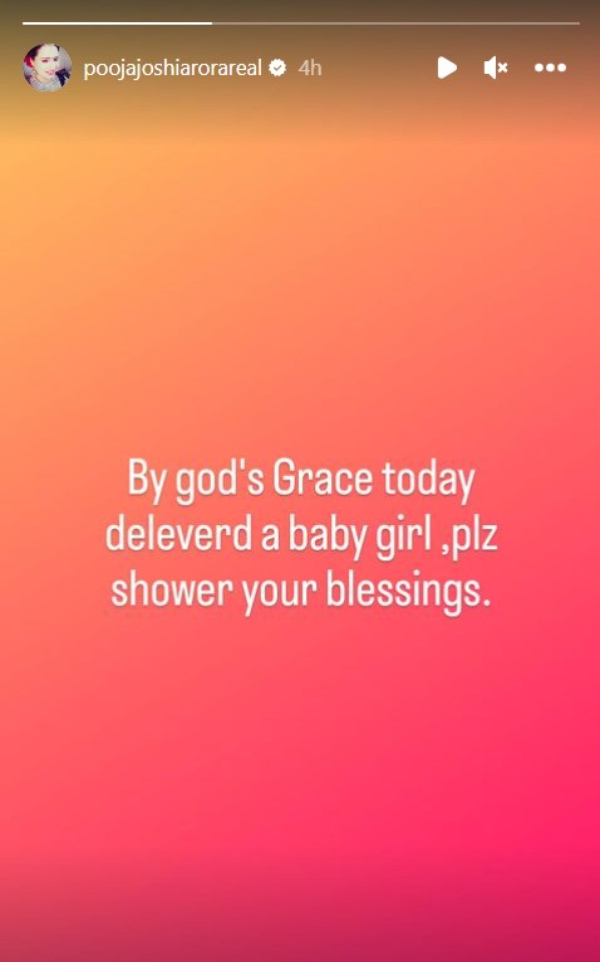Resume story playback with the play icon
Image resolution: width=600 pixels, height=962 pixels.
coord(447,68)
